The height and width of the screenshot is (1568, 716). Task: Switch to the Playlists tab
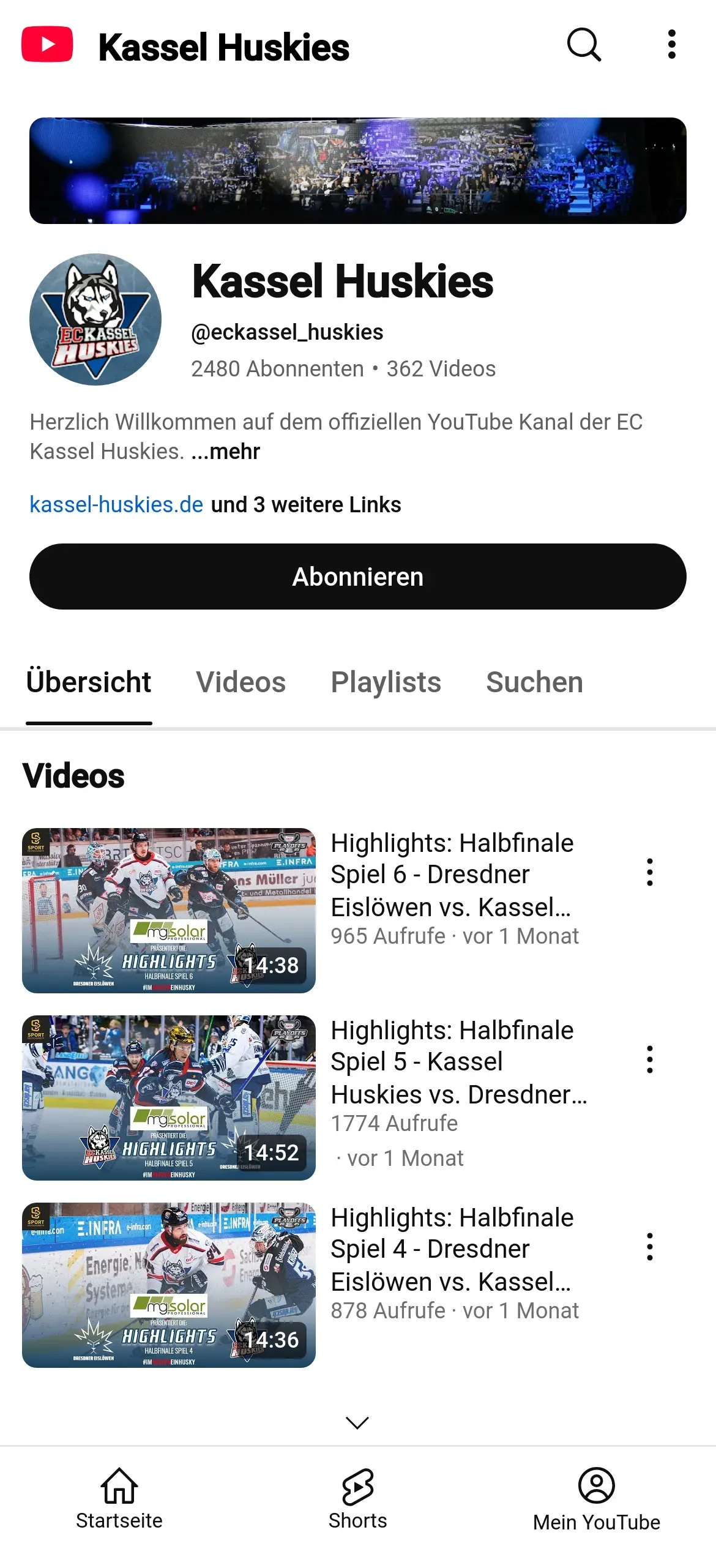pos(386,682)
